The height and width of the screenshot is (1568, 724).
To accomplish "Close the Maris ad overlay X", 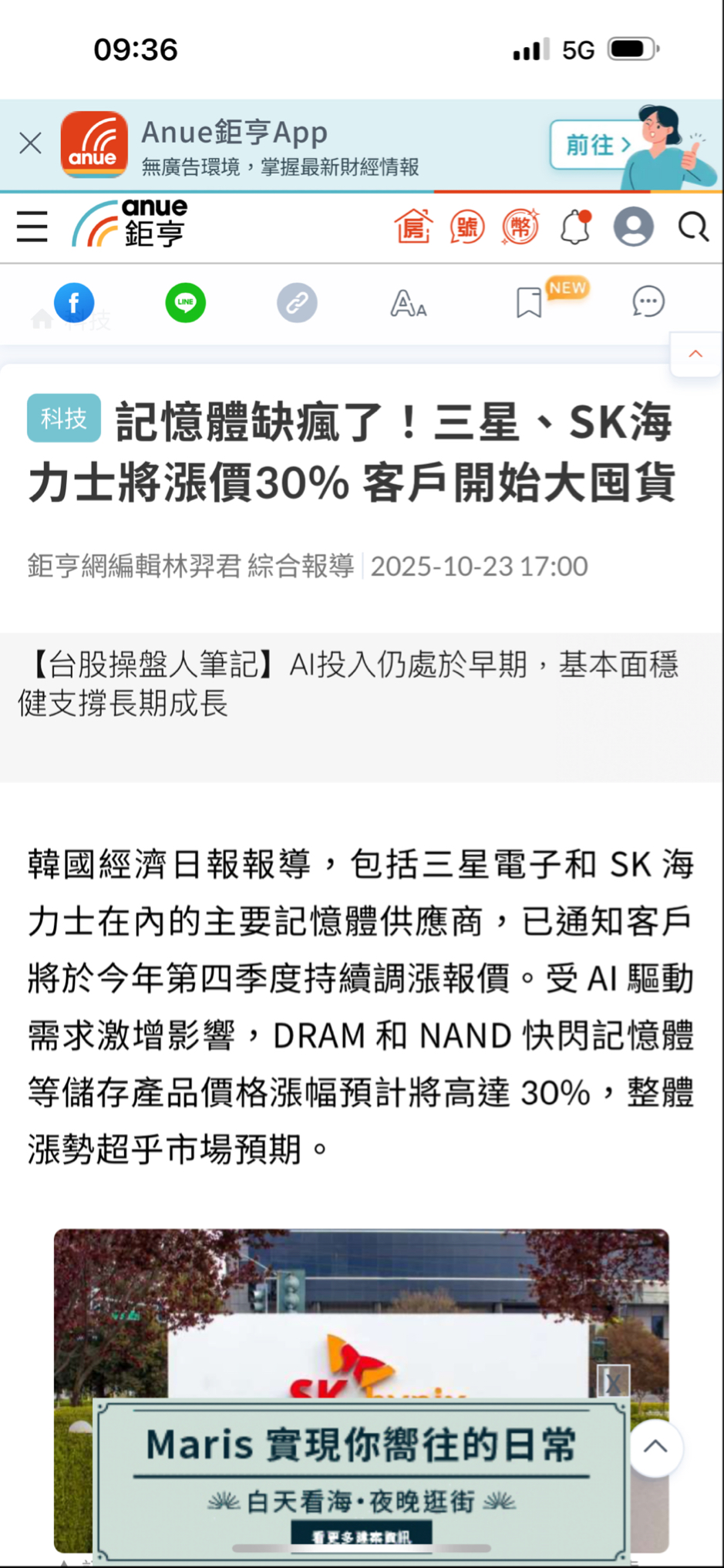I will click(613, 1381).
